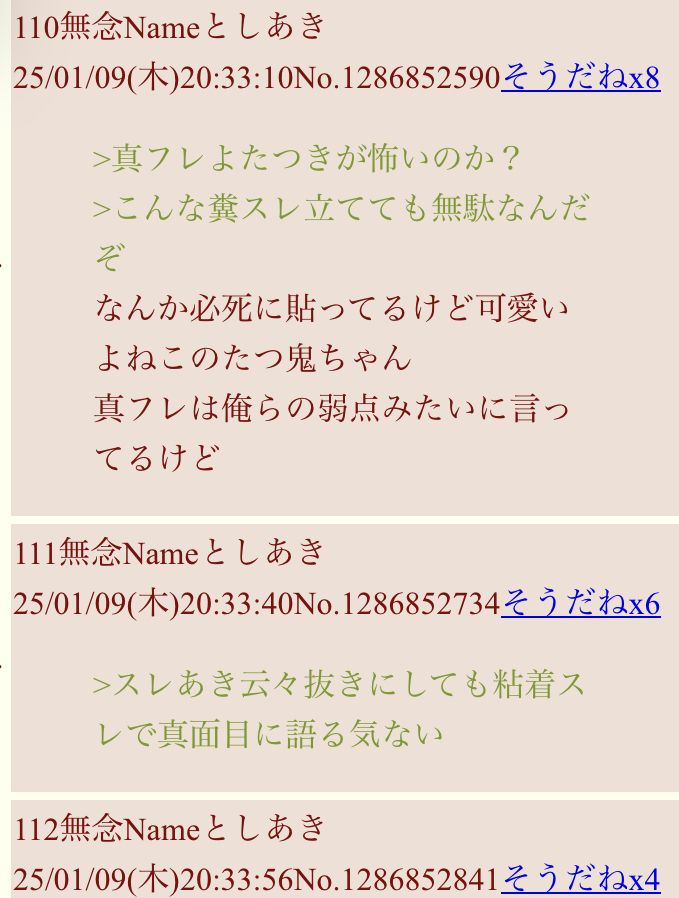Tap そうだねx6 on post 111

point(580,603)
